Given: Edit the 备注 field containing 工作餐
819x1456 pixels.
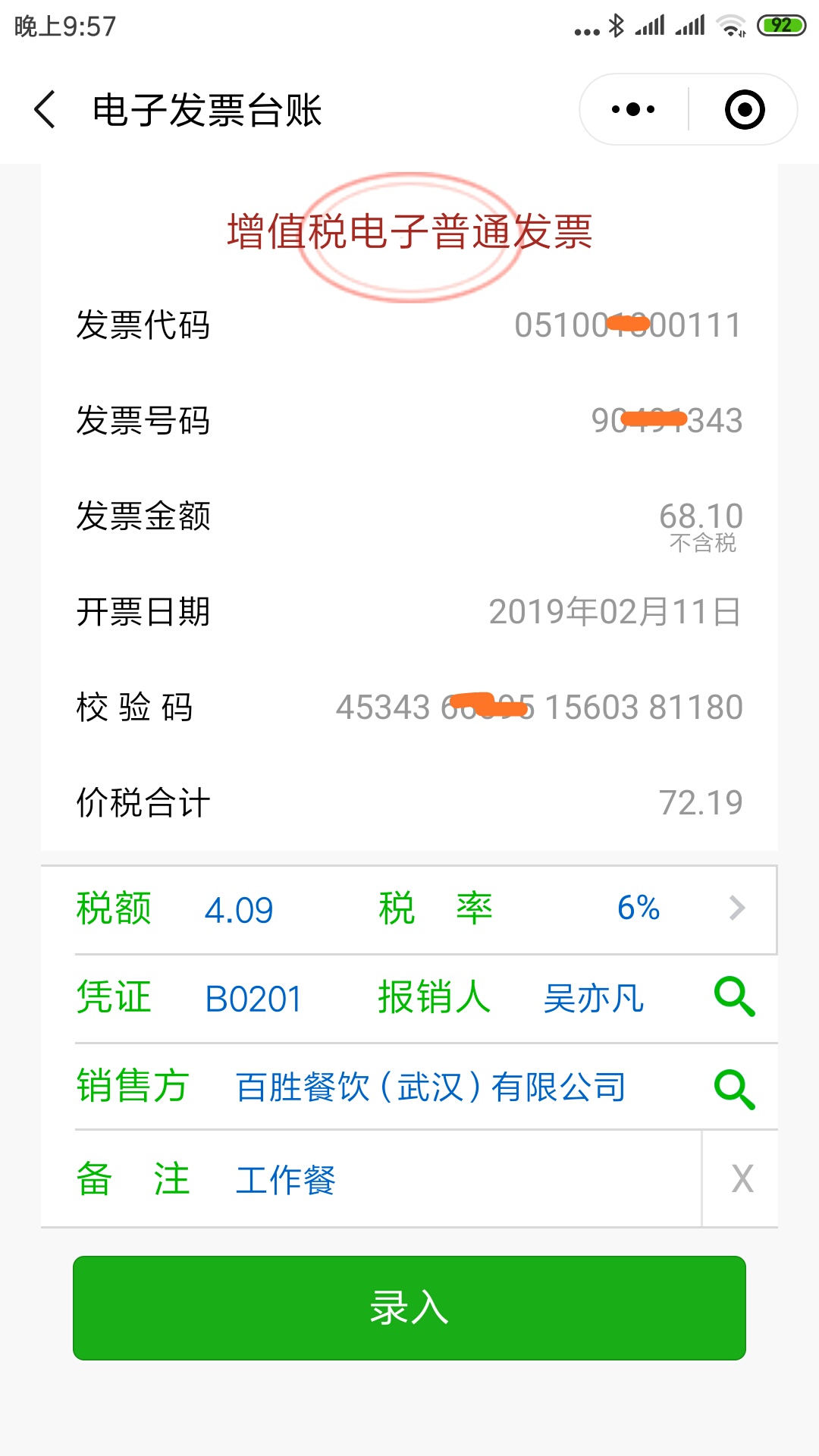Looking at the screenshot, I should click(463, 1180).
